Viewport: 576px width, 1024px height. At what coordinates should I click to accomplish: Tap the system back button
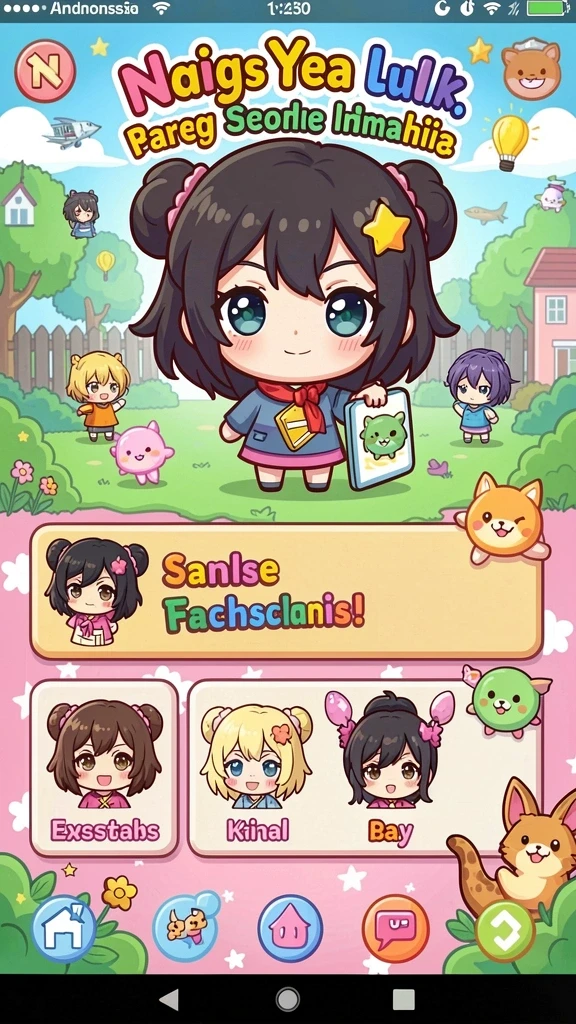[x=169, y=999]
